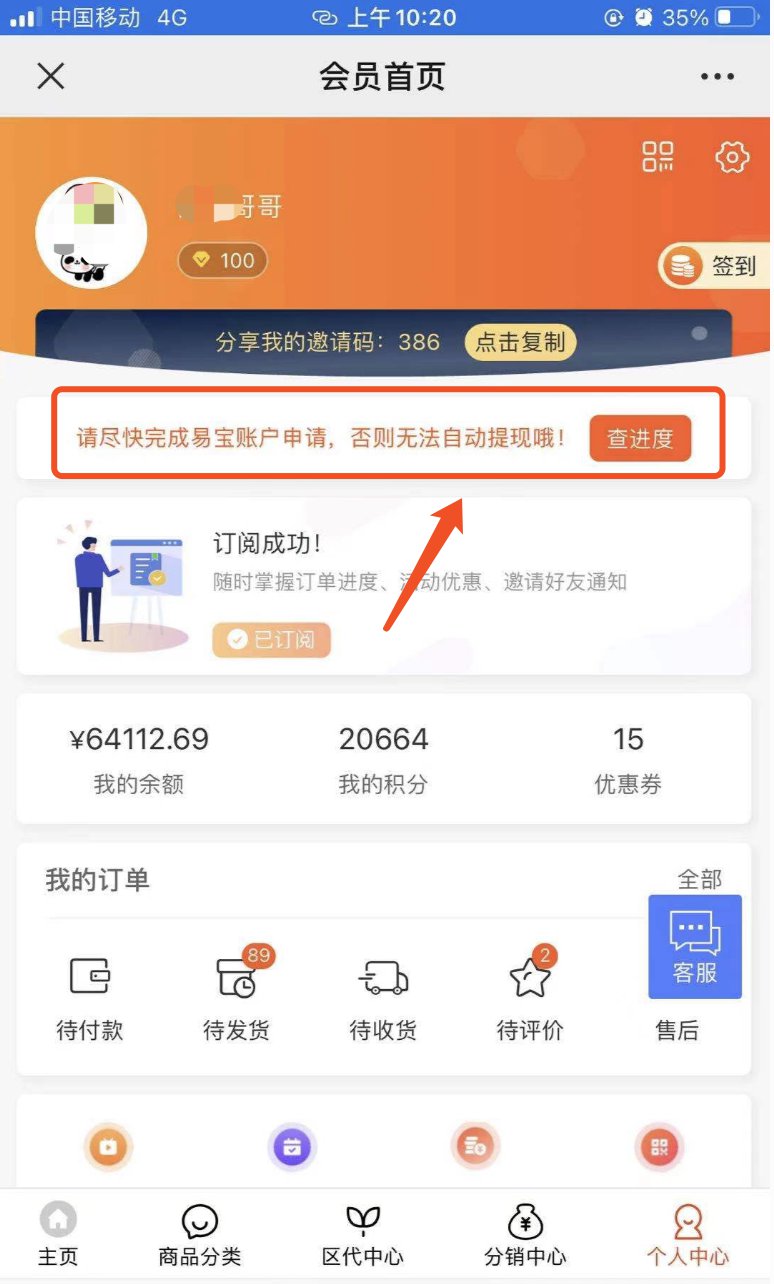The height and width of the screenshot is (1284, 774).
Task: Open the three-dot overflow menu
Action: coord(717,77)
